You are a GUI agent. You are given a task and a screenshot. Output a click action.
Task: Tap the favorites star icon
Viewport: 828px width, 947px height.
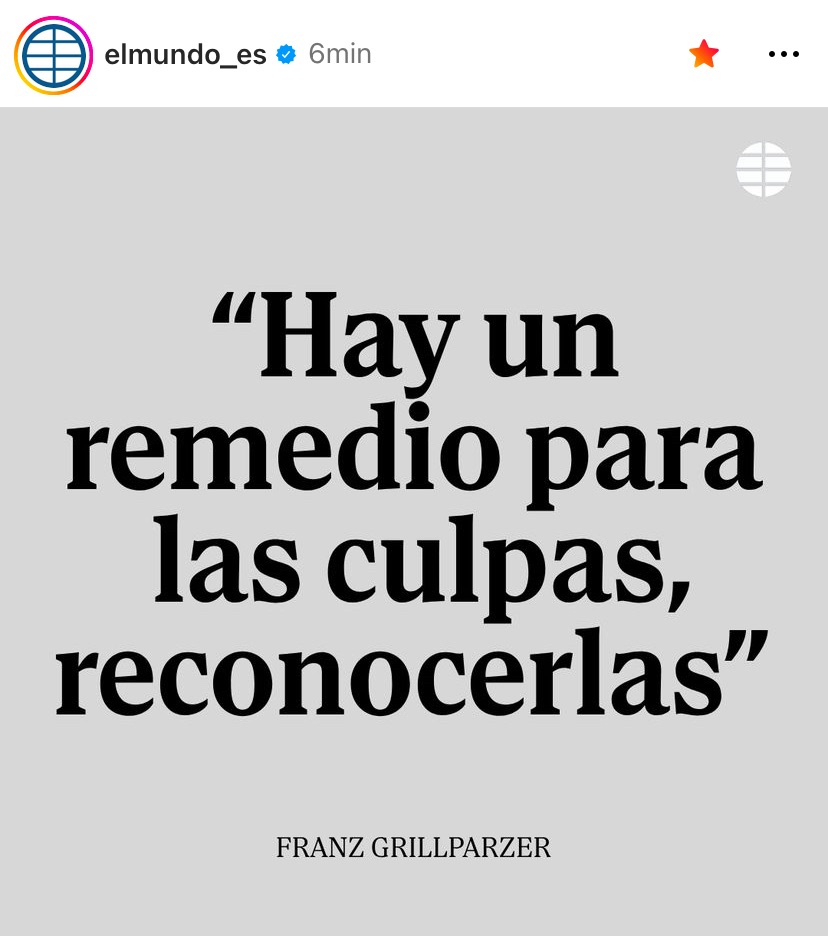[x=704, y=55]
